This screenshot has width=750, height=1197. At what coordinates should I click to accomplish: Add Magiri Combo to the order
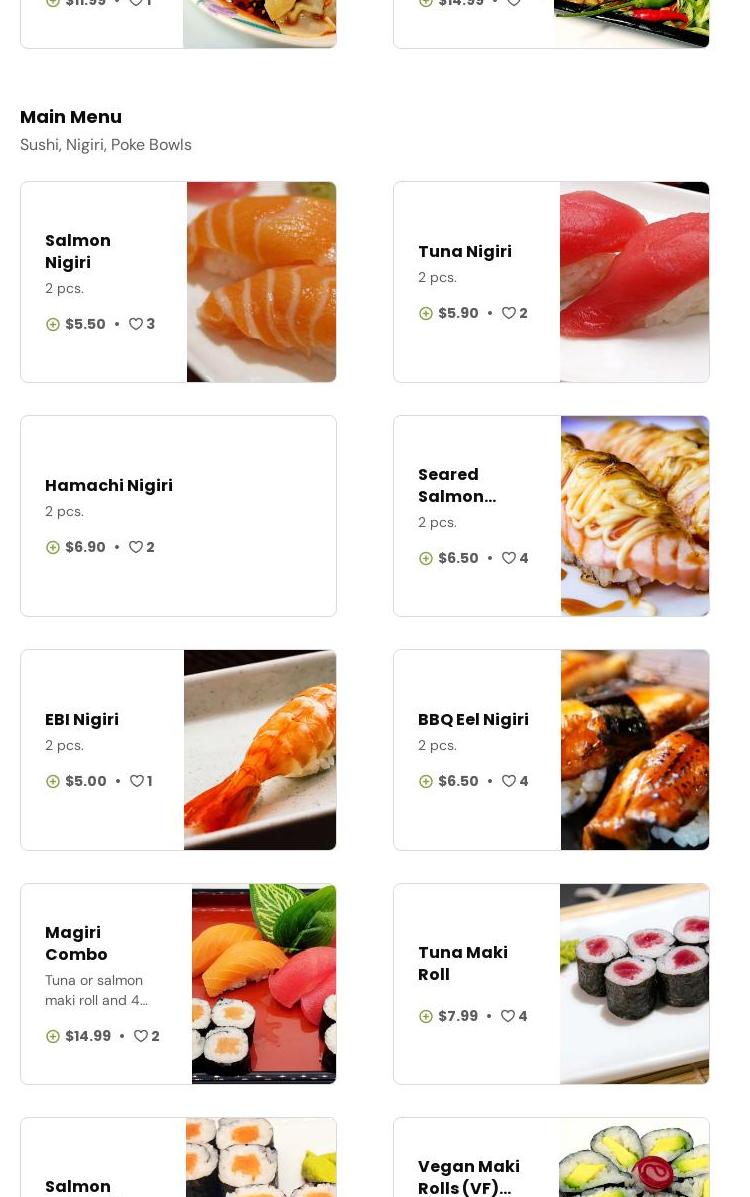[x=53, y=1036]
